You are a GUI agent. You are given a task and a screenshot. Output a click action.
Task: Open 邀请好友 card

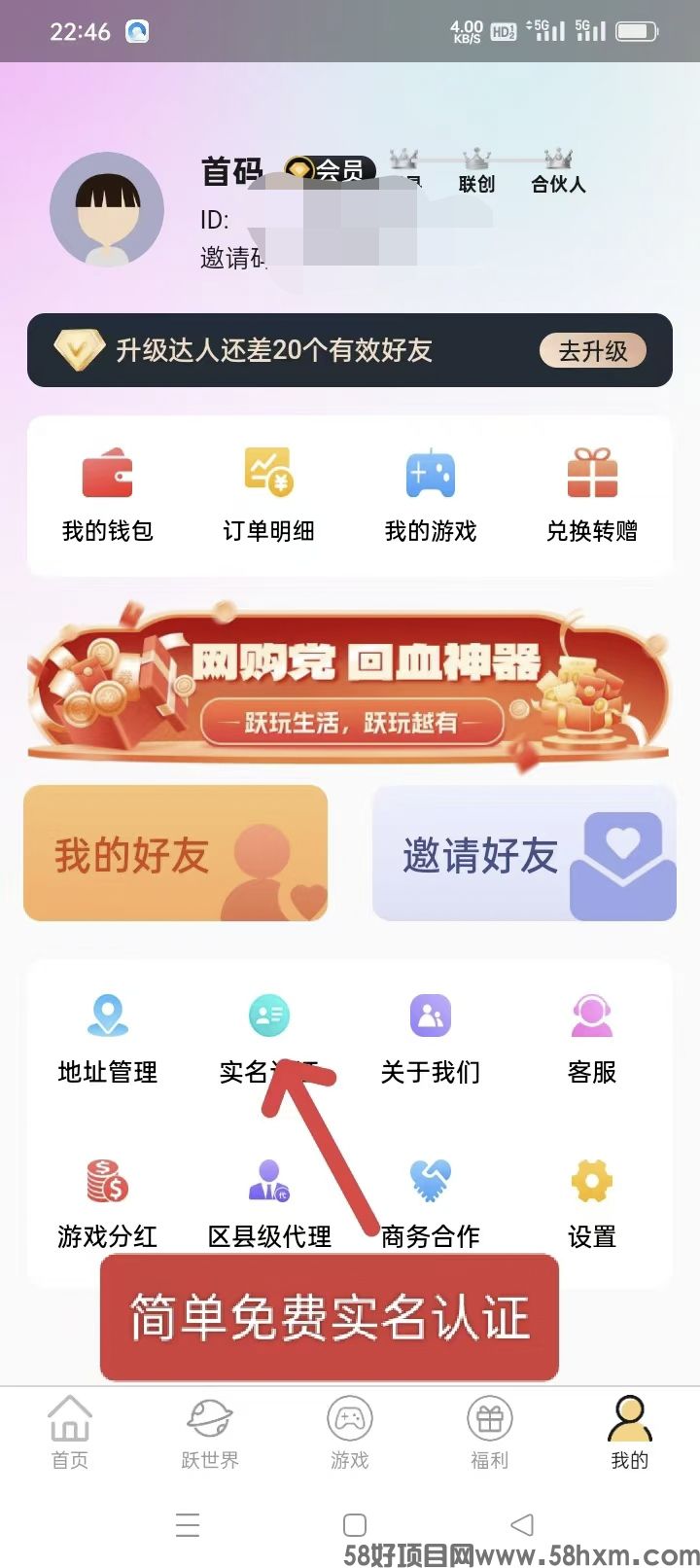point(523,853)
